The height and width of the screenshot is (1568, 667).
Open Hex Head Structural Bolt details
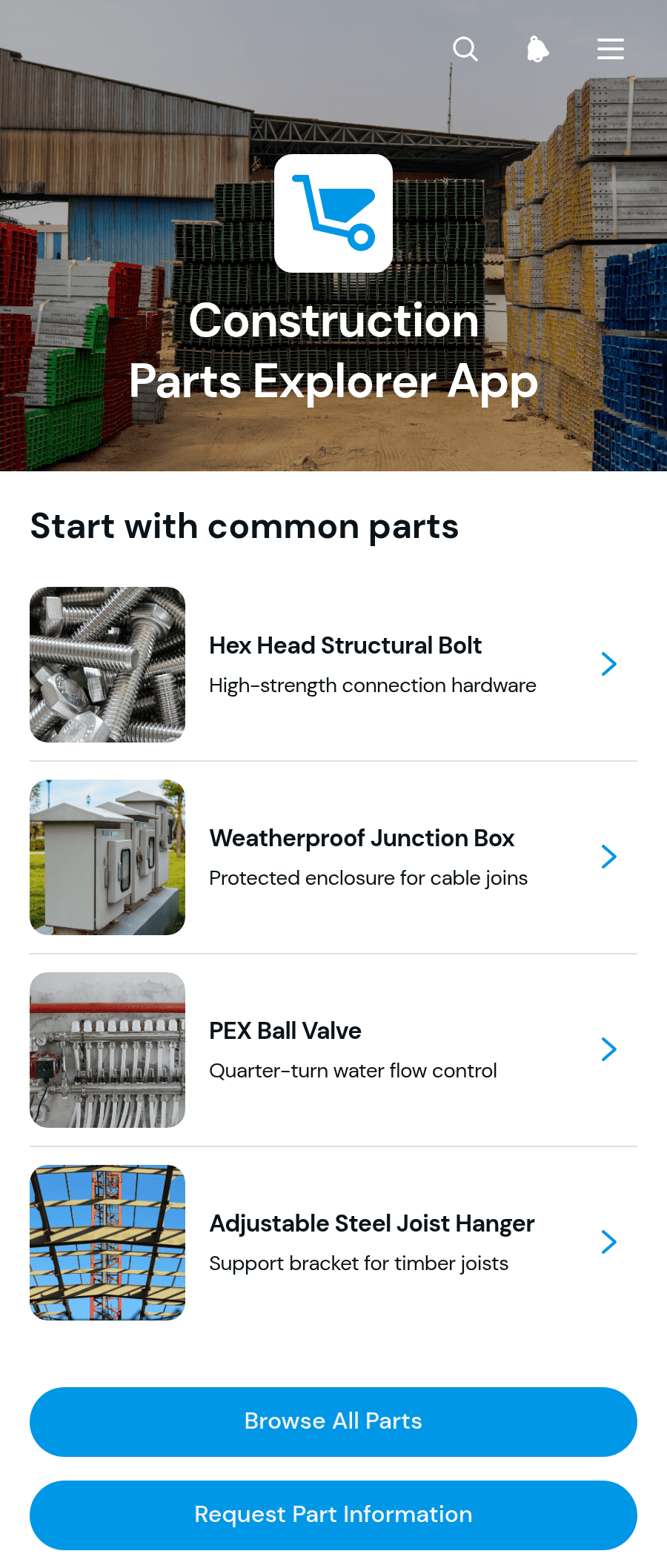(333, 665)
